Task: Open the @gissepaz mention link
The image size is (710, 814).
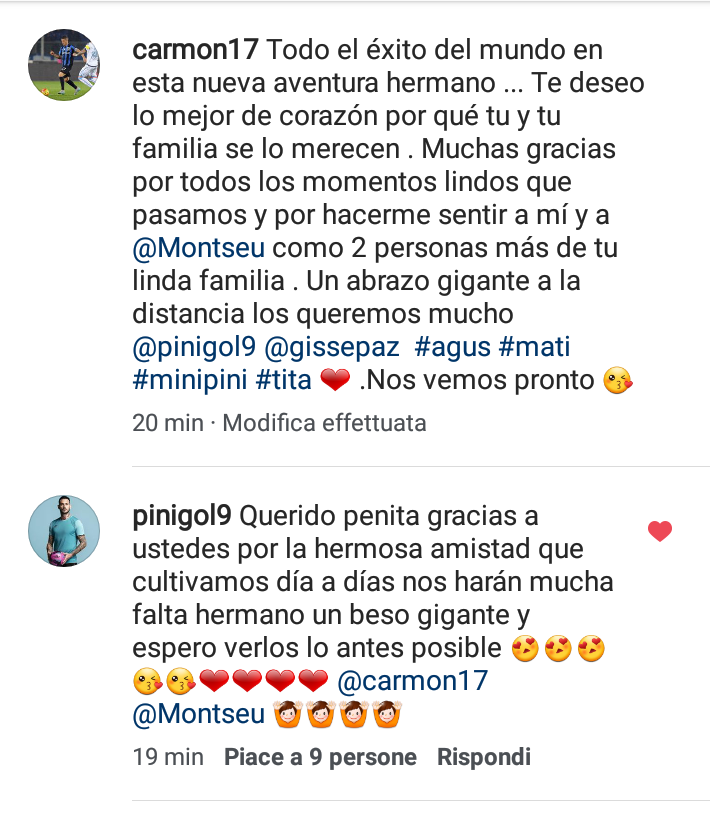Action: [332, 348]
